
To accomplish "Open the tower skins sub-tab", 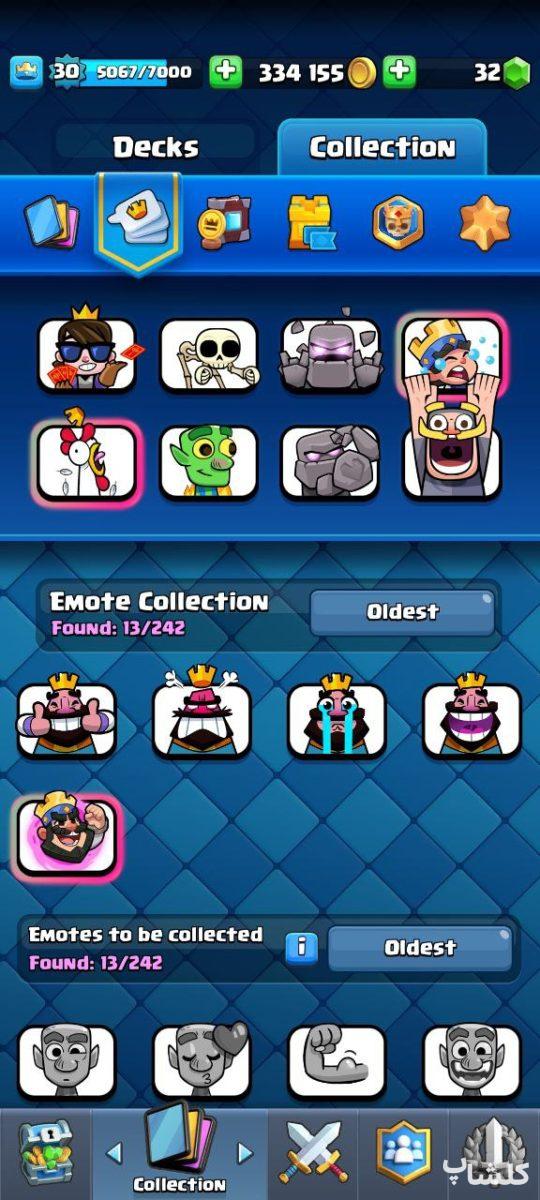I will 311,222.
